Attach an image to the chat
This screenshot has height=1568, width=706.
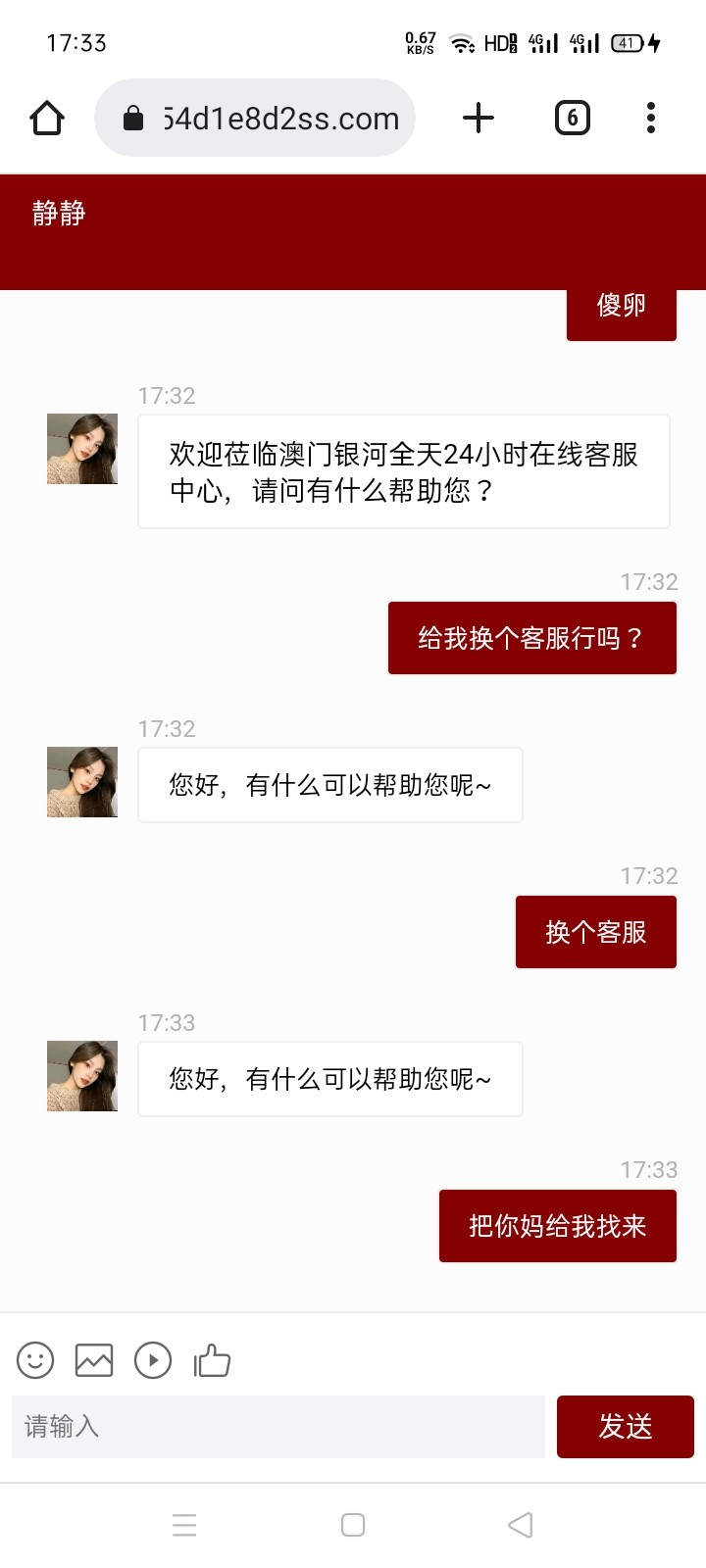pyautogui.click(x=94, y=1360)
